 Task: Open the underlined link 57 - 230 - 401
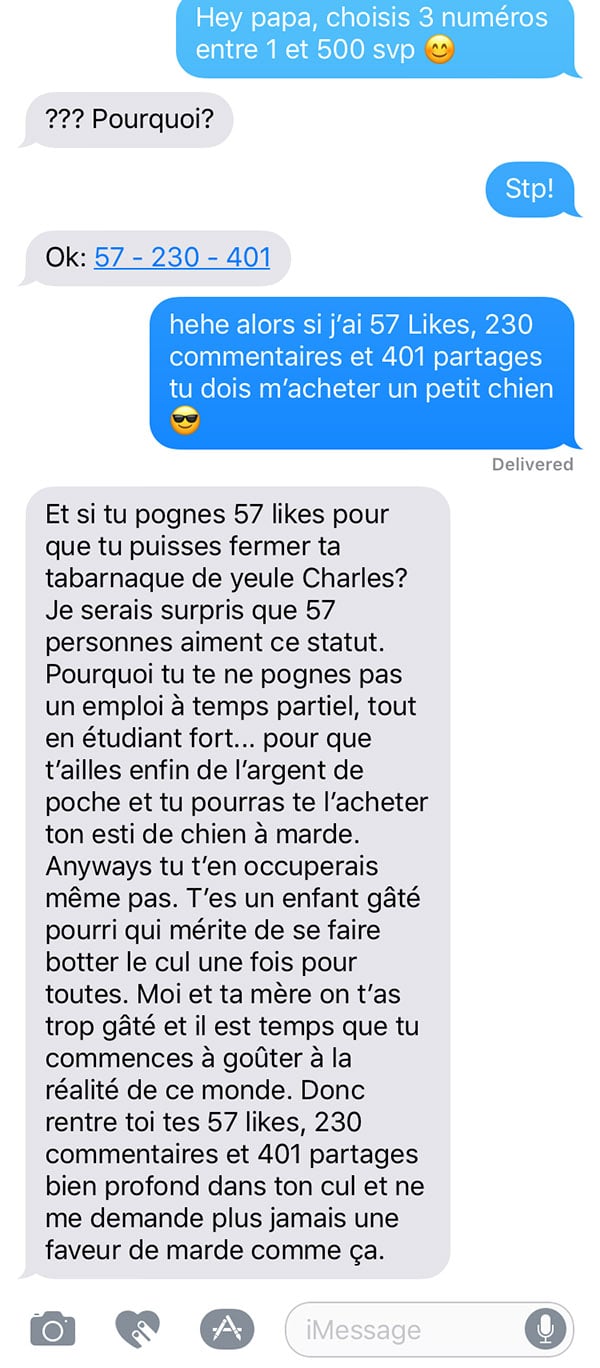[x=182, y=257]
